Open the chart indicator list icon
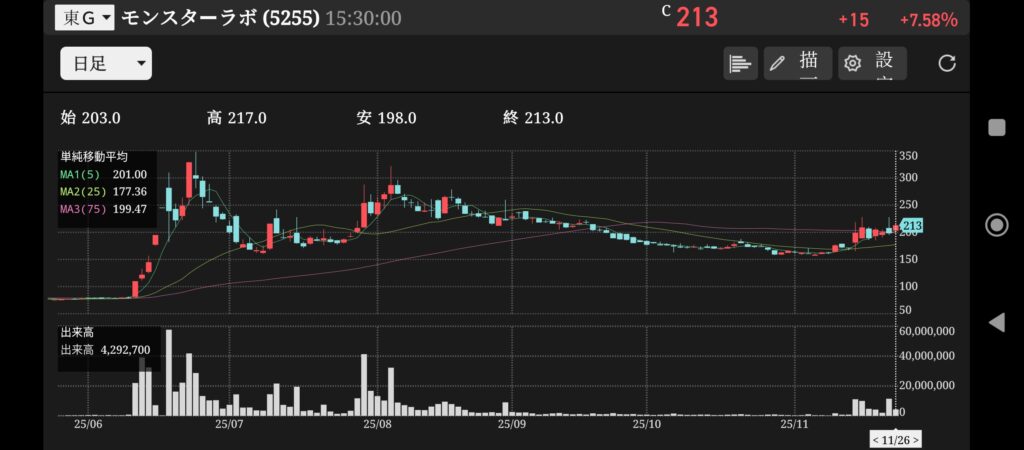This screenshot has height=450, width=1024. (740, 64)
